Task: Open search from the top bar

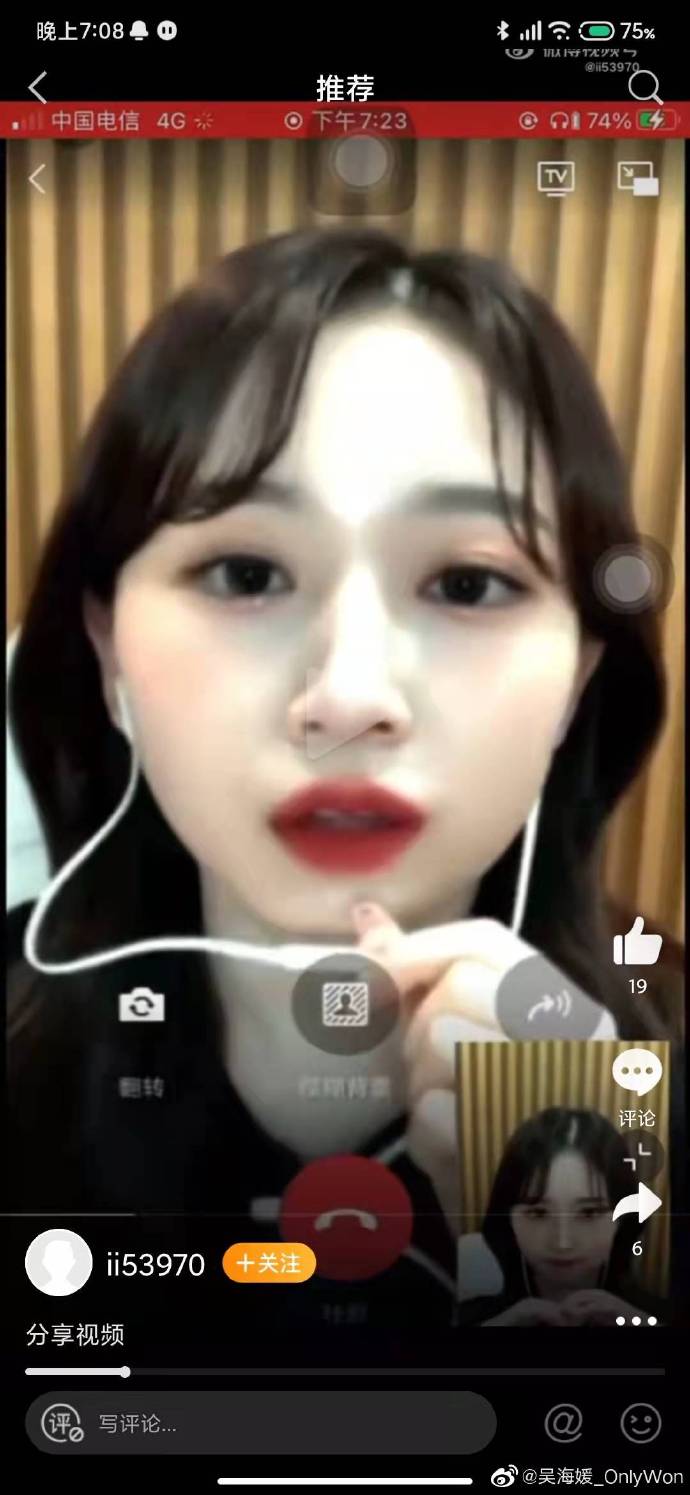Action: pyautogui.click(x=645, y=88)
